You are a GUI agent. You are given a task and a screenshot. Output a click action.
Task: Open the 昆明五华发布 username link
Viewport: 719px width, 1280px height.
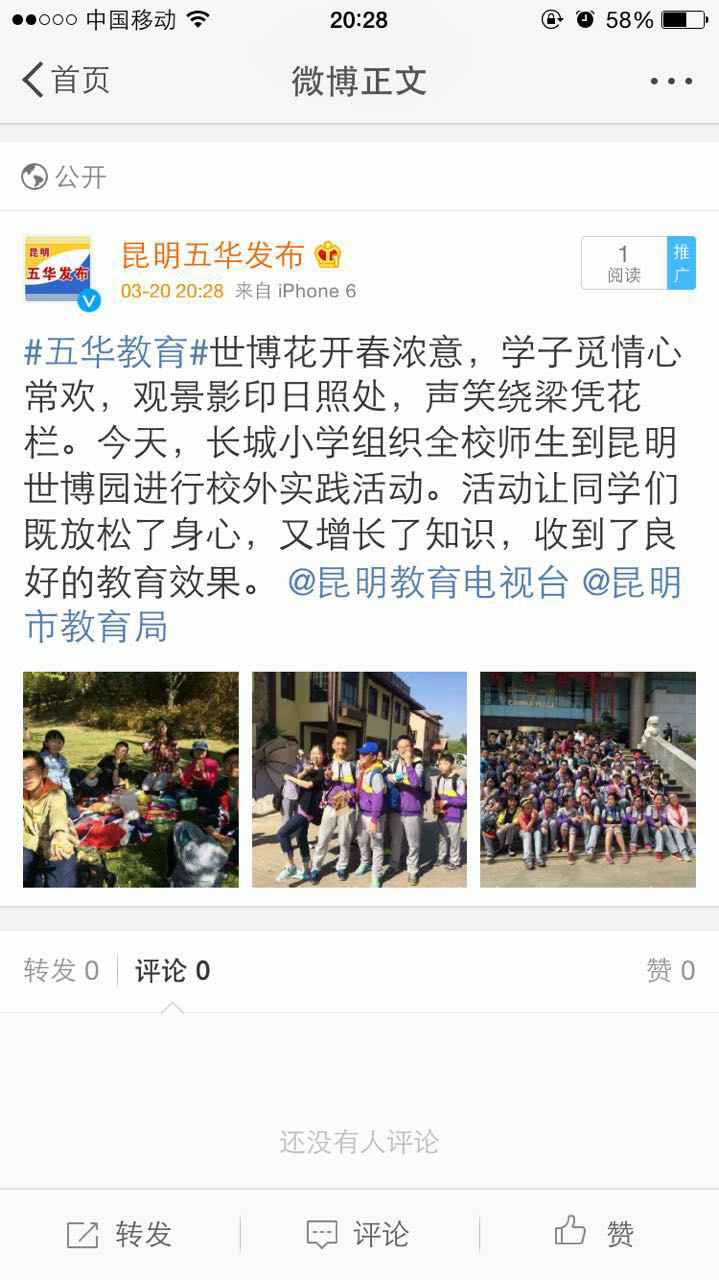coord(212,255)
